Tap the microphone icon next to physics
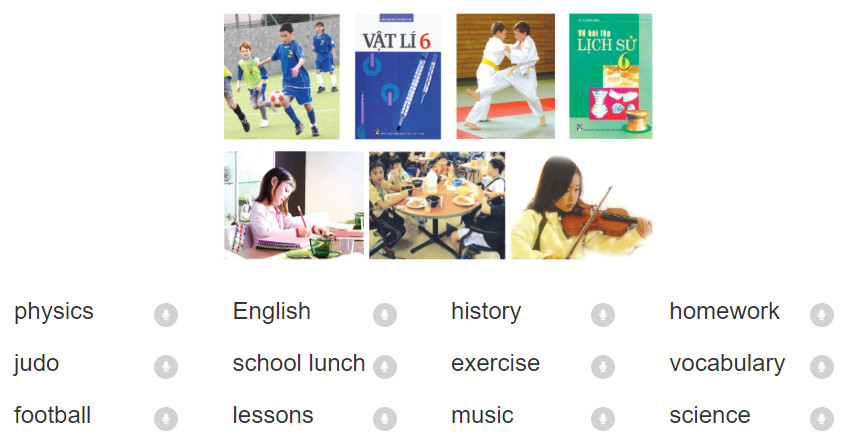Screen dimensions: 849x448 tap(166, 315)
